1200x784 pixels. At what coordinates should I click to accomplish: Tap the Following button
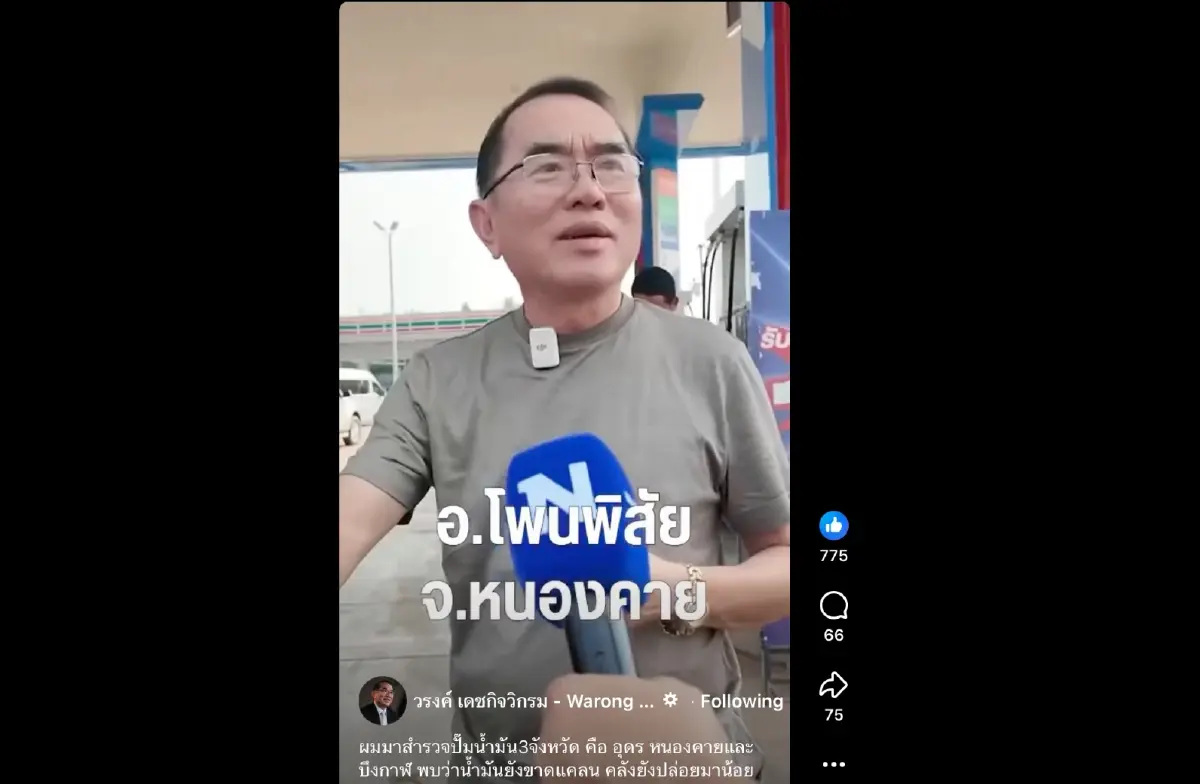(742, 701)
